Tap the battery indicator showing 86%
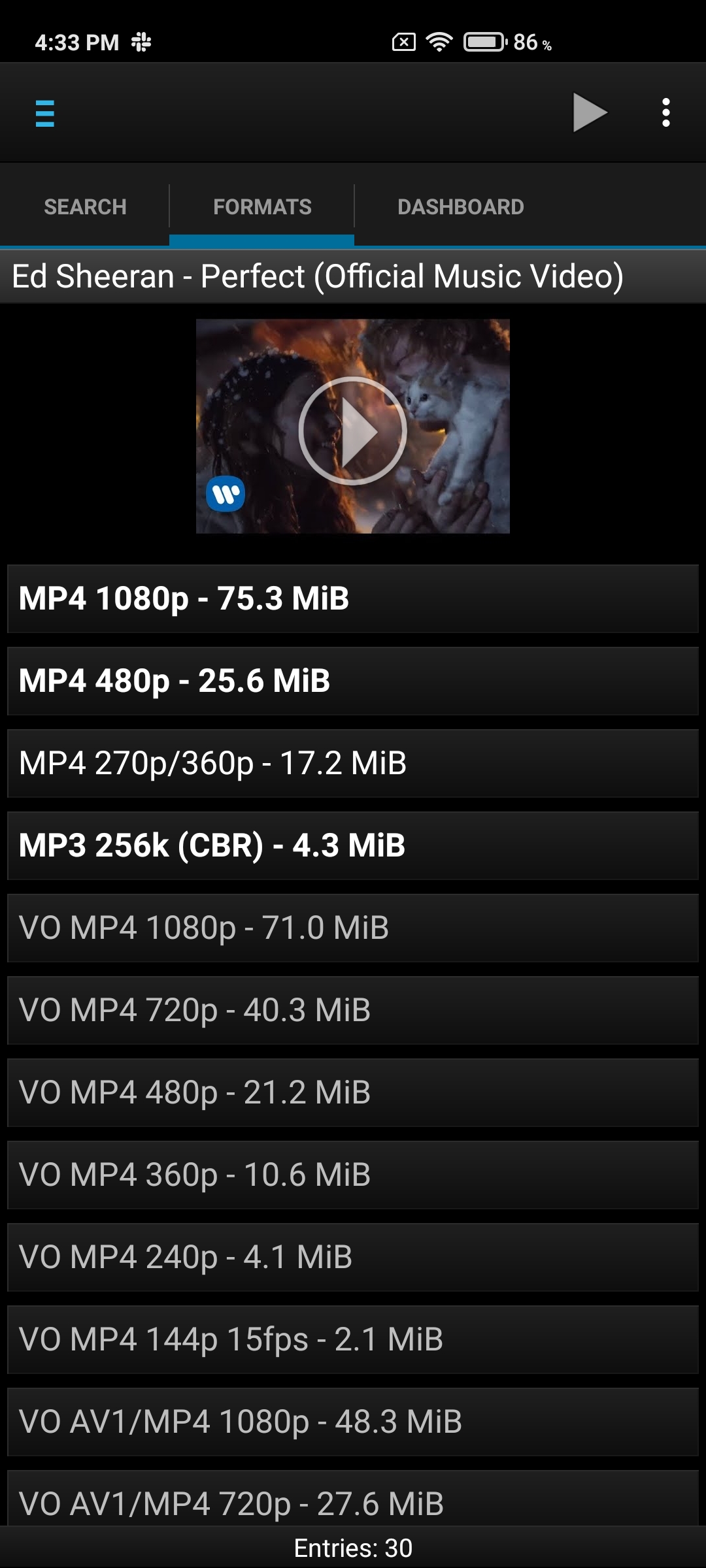The image size is (706, 1568). click(x=484, y=41)
